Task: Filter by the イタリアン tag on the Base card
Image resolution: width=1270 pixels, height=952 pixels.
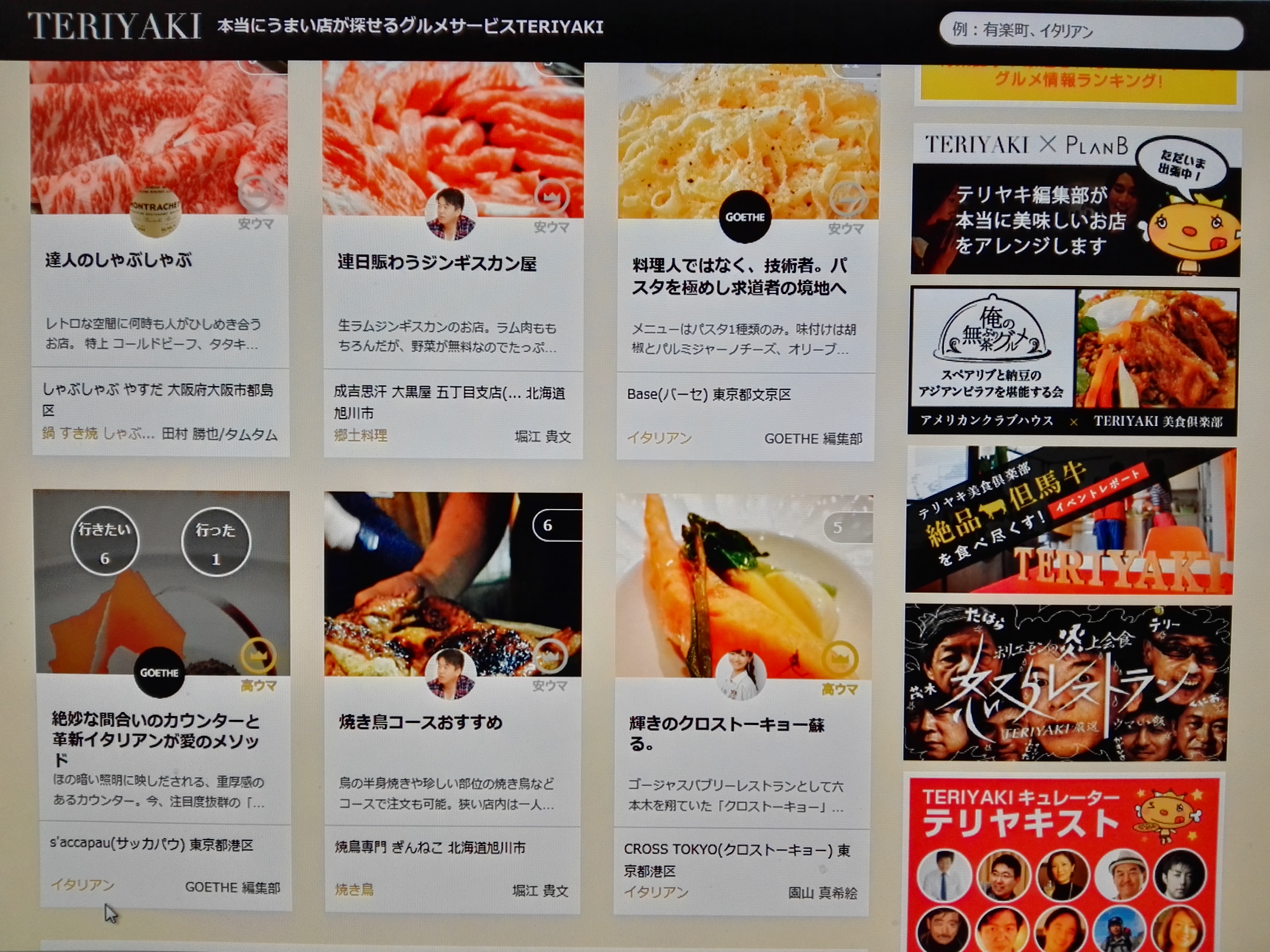Action: tap(659, 438)
